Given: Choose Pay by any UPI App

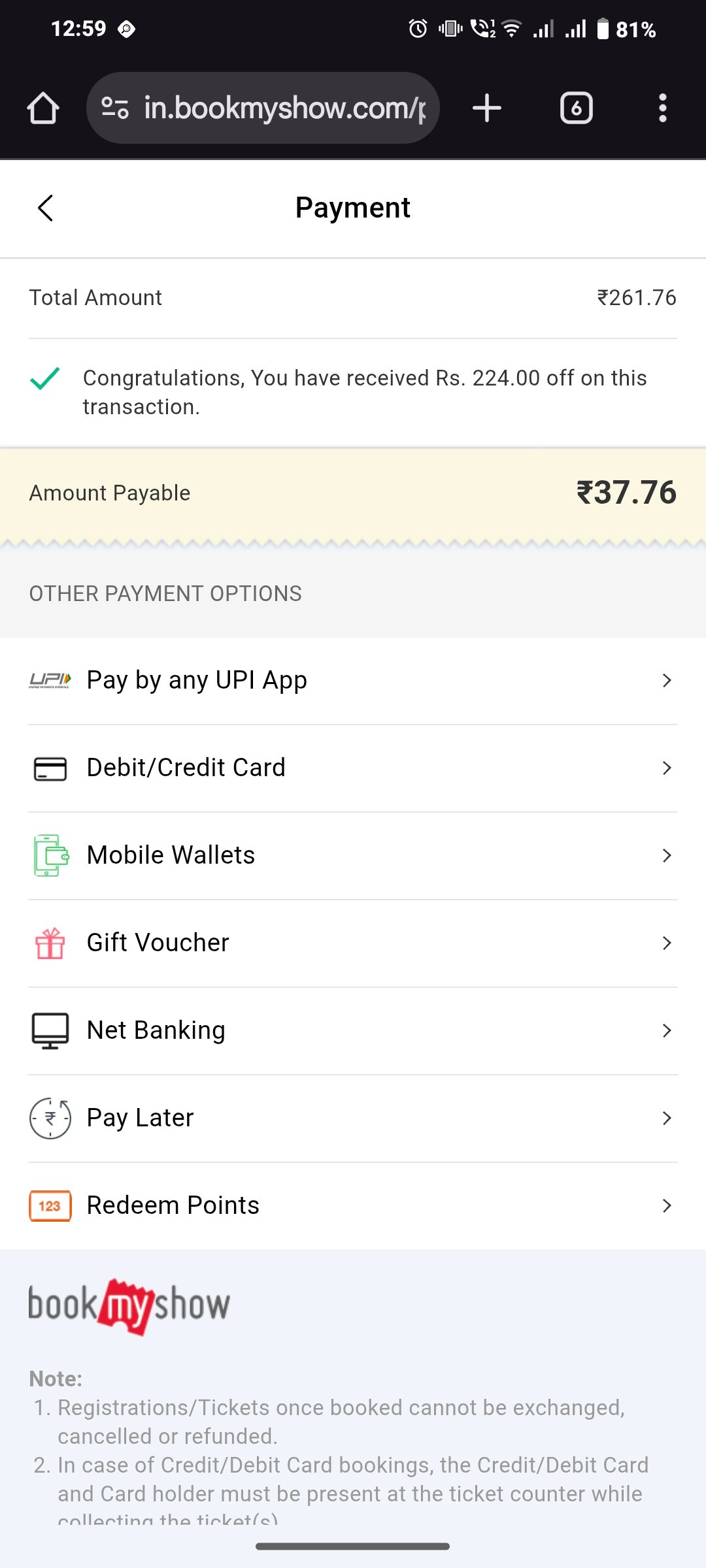Looking at the screenshot, I should pyautogui.click(x=353, y=681).
